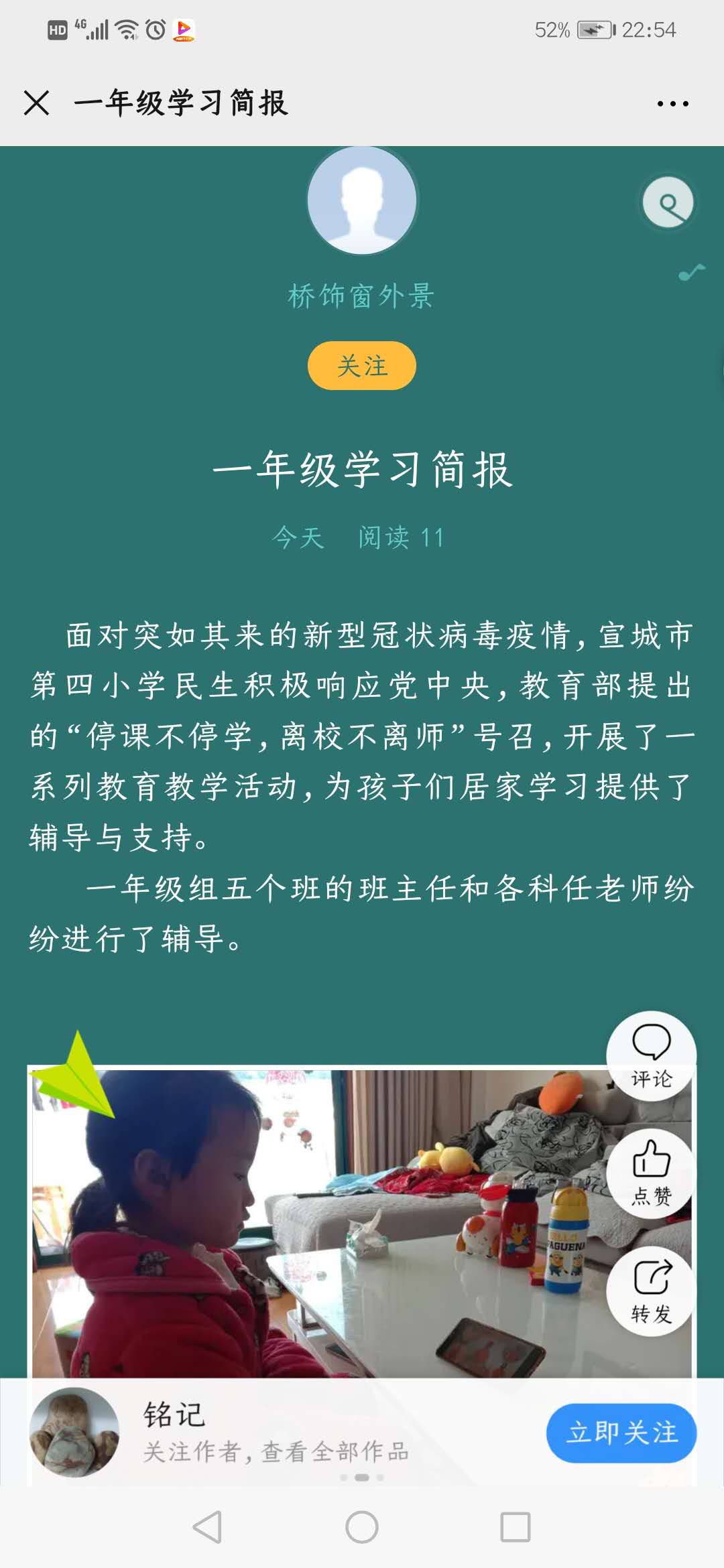Open author name 桥饰窗外景
The width and height of the screenshot is (724, 1568).
362,296
